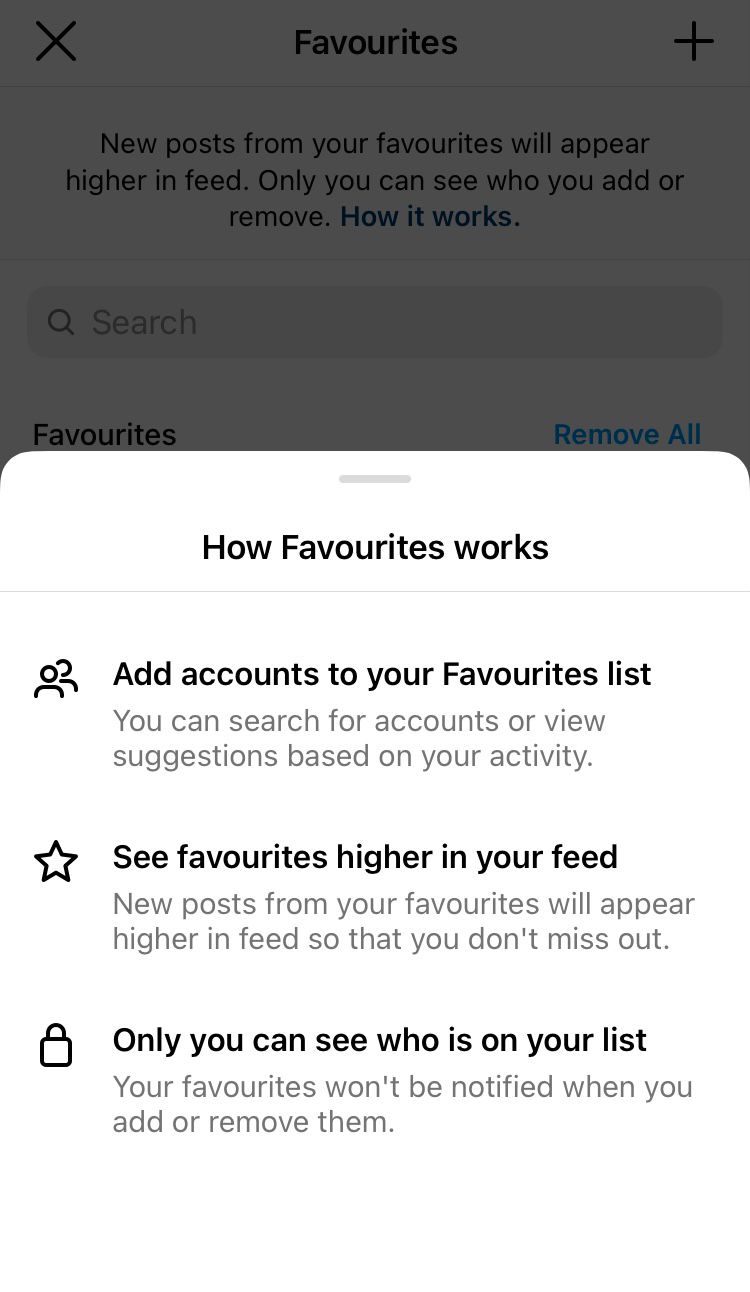Tap the Search field
Viewport: 750px width, 1292px height.
point(374,322)
